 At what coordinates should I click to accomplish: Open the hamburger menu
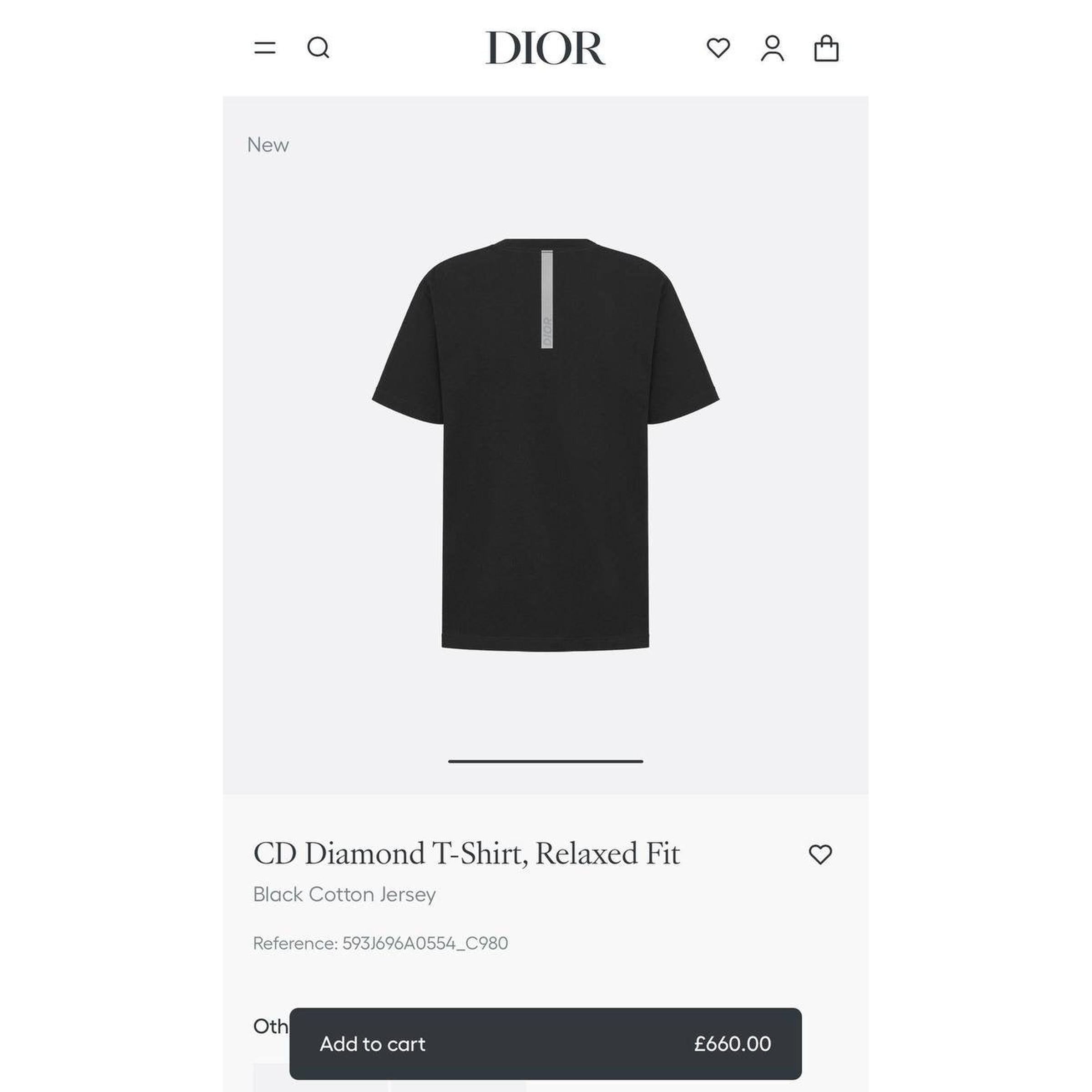coord(264,47)
